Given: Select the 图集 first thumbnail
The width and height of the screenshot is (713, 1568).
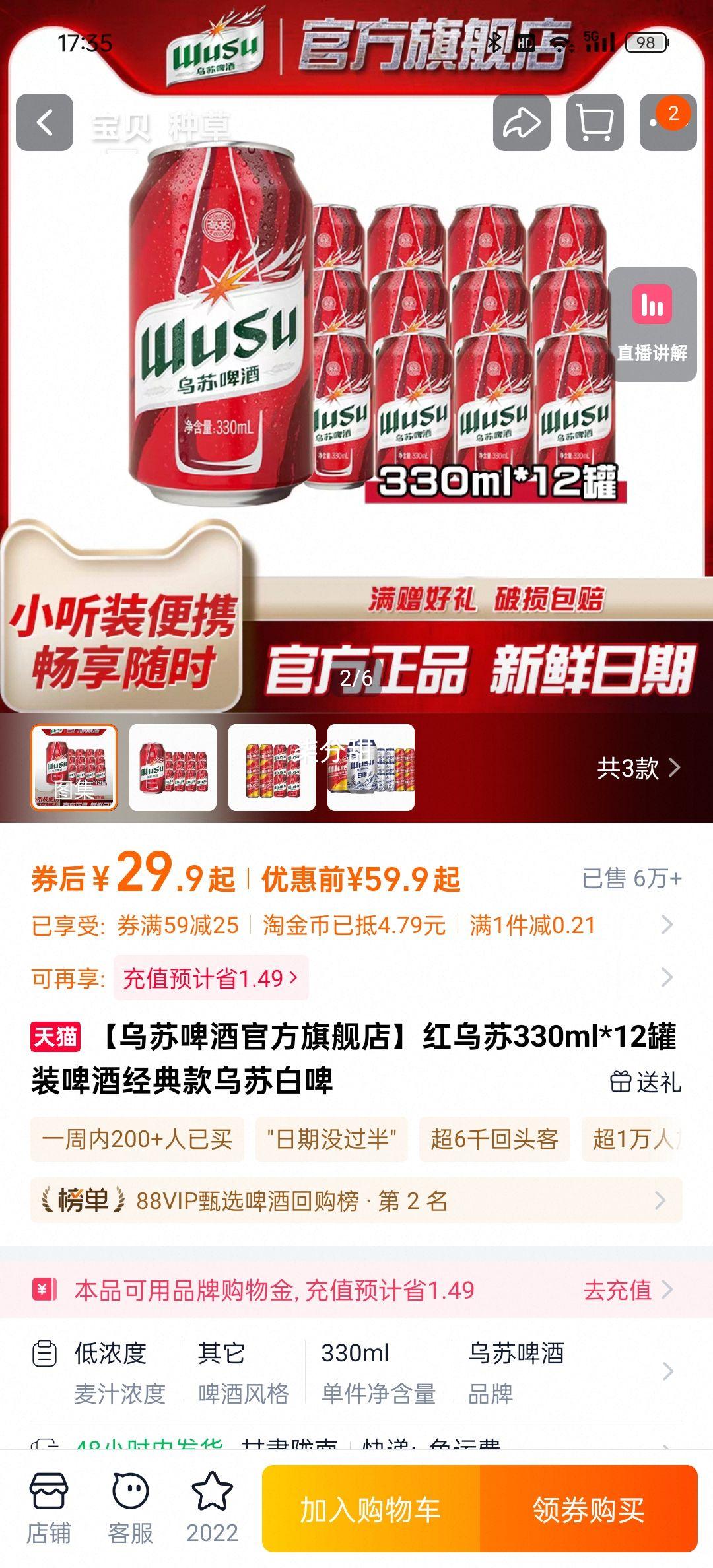Looking at the screenshot, I should 74,768.
